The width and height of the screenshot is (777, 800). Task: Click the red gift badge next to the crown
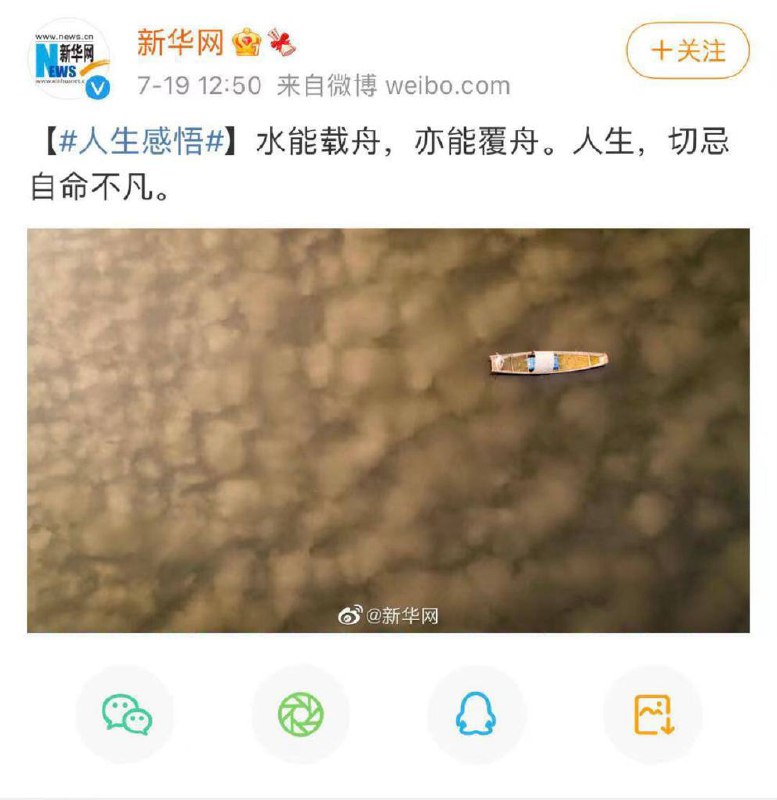[x=281, y=41]
